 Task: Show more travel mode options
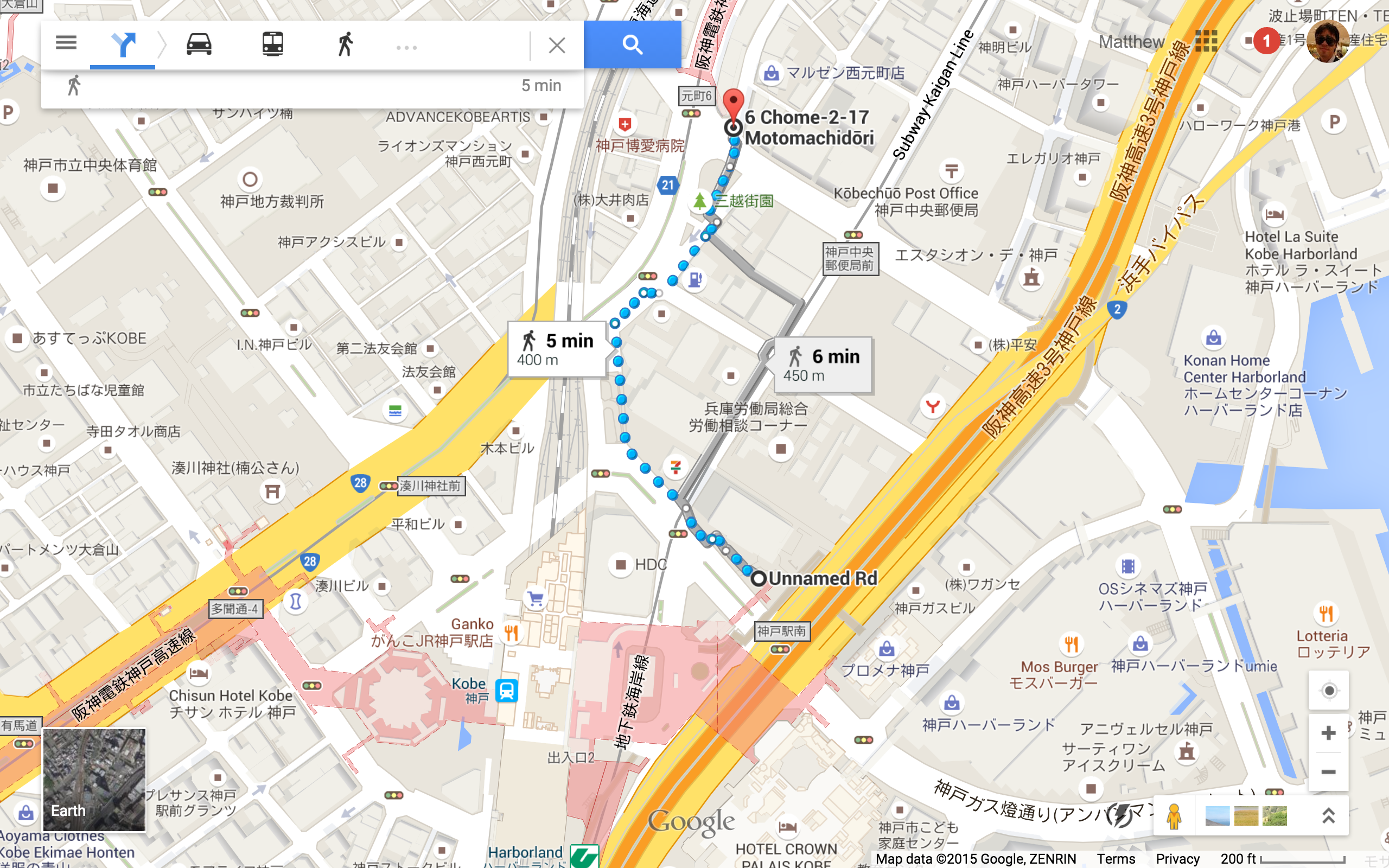click(406, 48)
